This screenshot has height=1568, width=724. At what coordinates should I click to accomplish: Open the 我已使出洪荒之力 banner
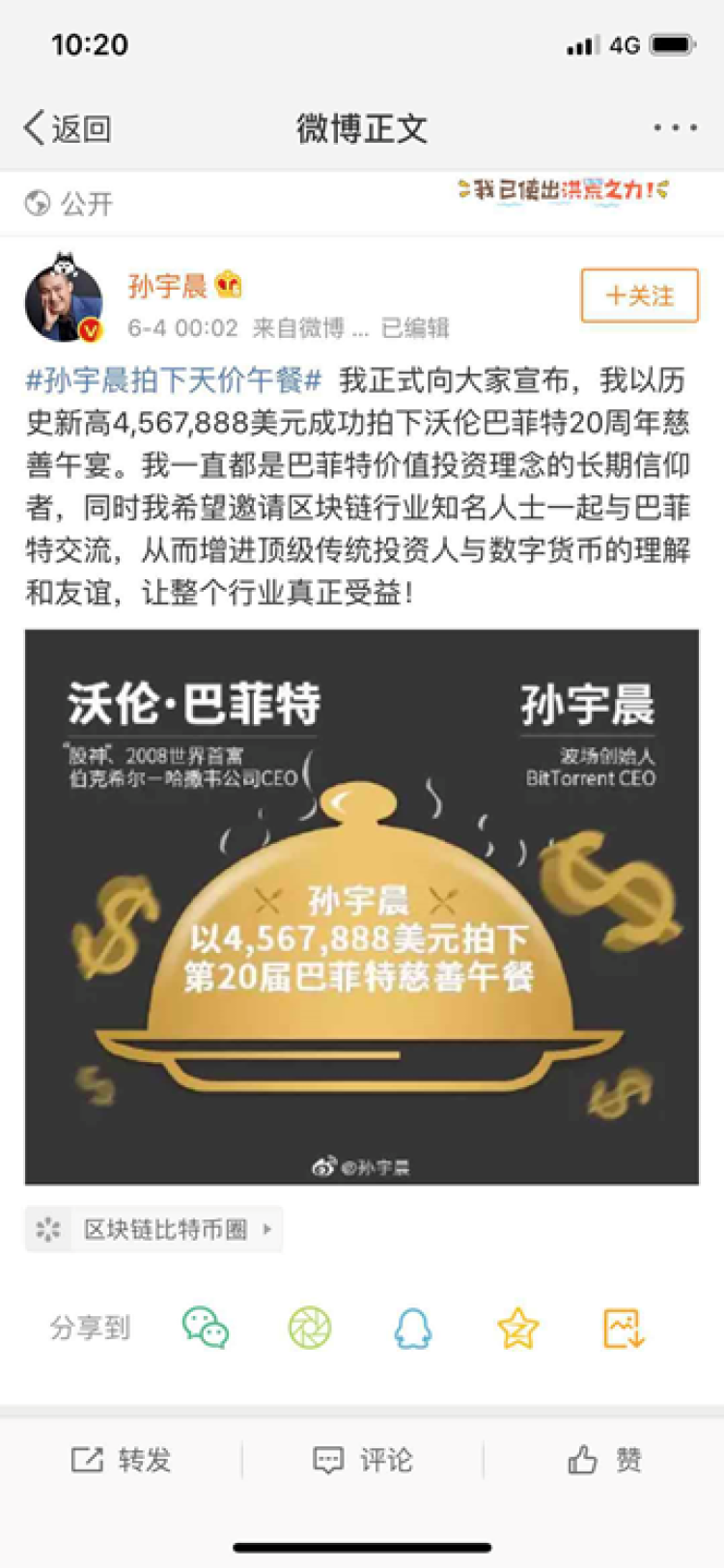click(x=563, y=190)
